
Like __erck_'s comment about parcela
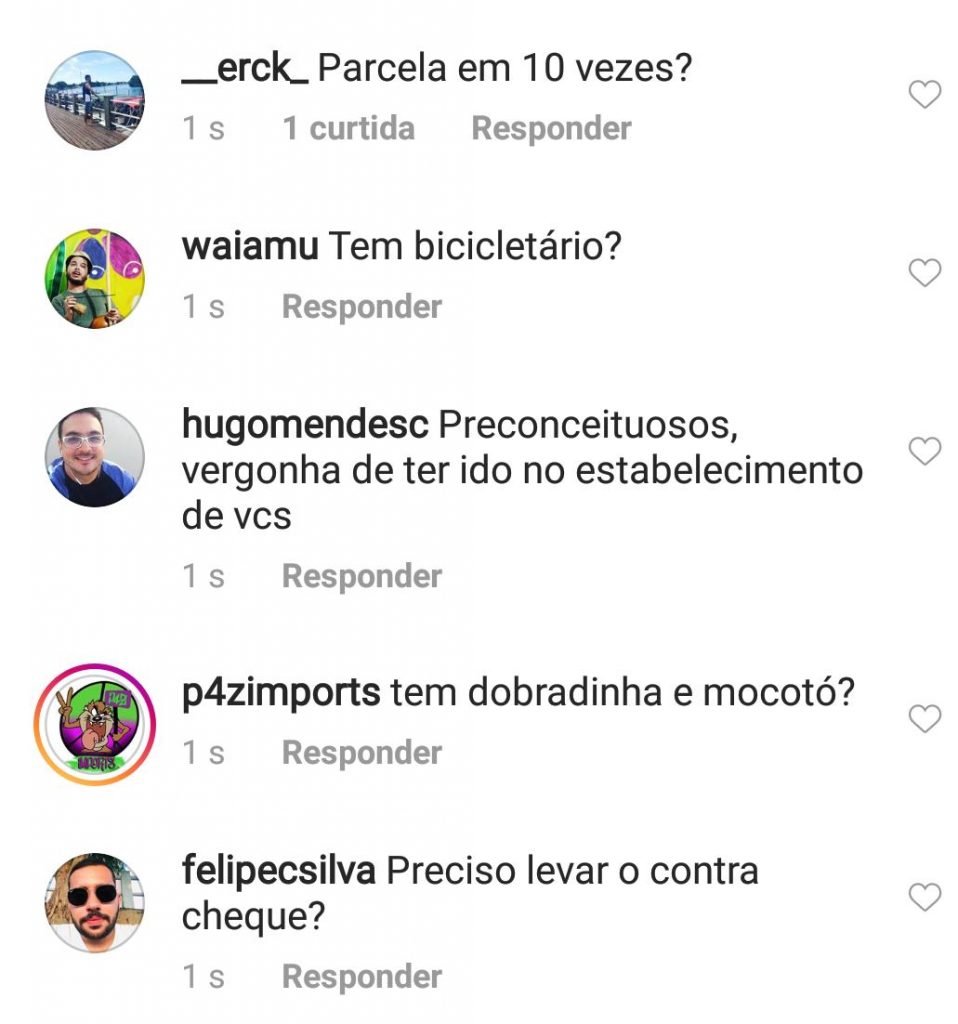click(x=924, y=95)
